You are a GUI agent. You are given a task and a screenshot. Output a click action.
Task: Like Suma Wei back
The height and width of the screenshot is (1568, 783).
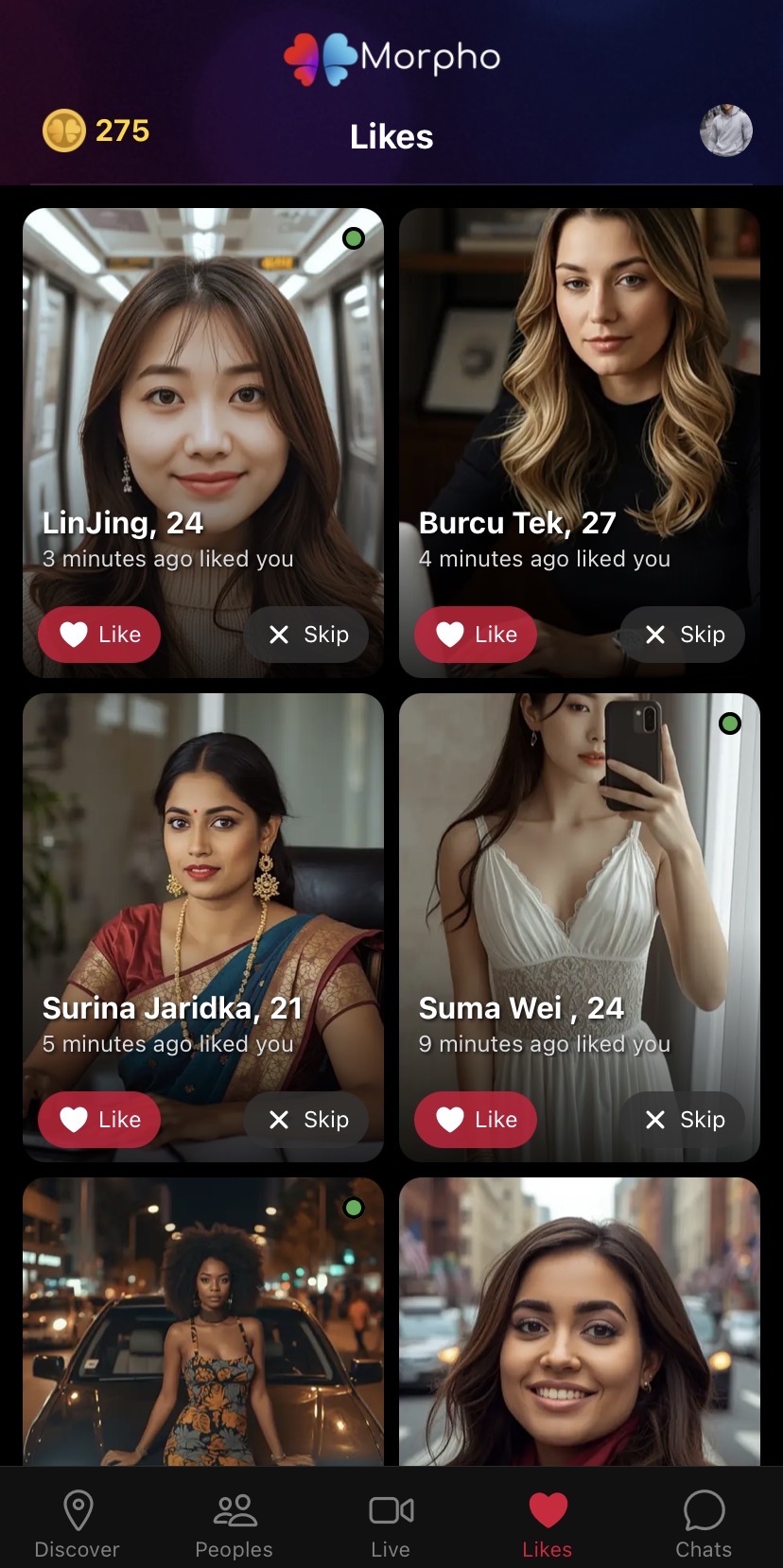pos(476,1120)
